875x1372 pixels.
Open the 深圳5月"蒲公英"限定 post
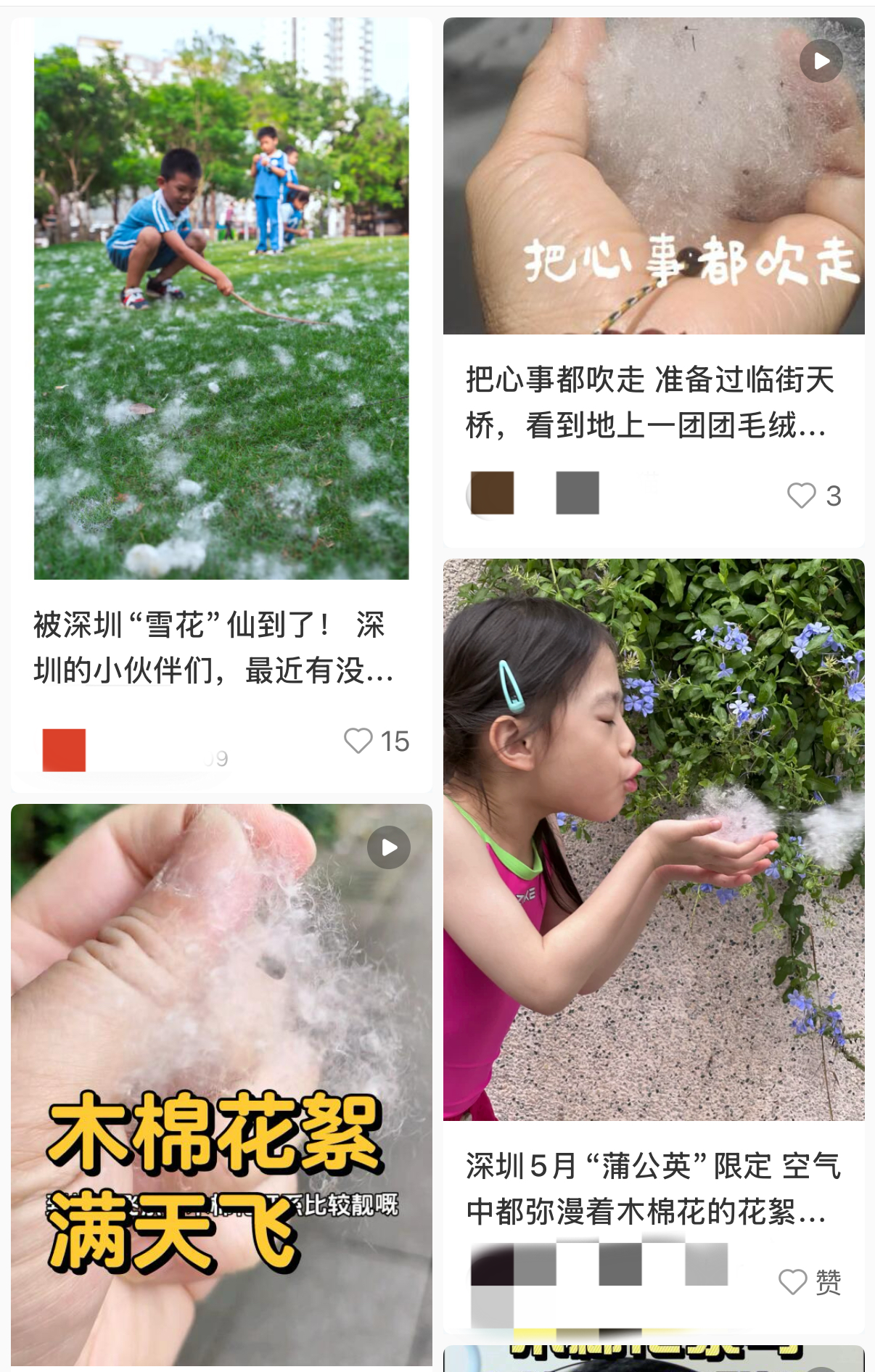point(653,839)
